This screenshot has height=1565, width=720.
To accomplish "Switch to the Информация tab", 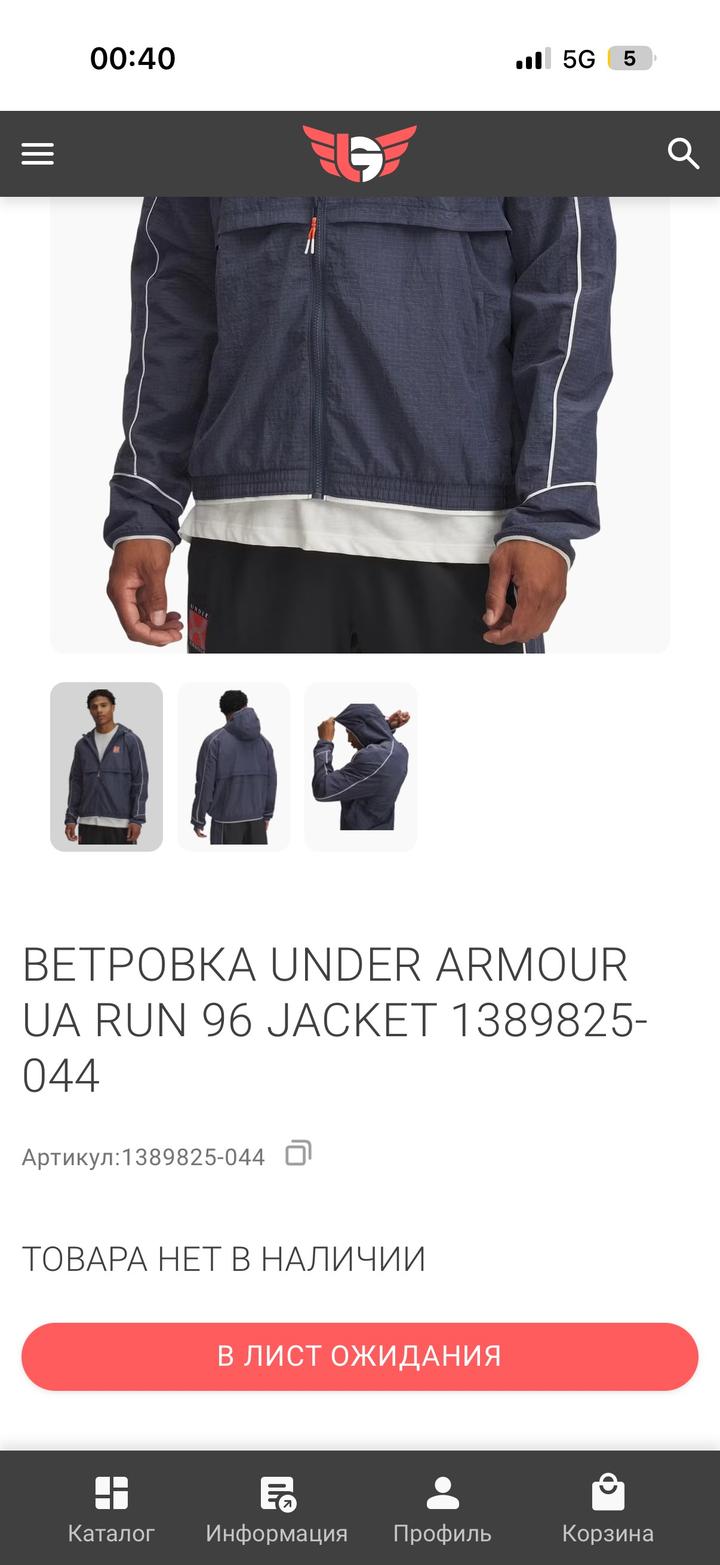I will click(x=277, y=1509).
